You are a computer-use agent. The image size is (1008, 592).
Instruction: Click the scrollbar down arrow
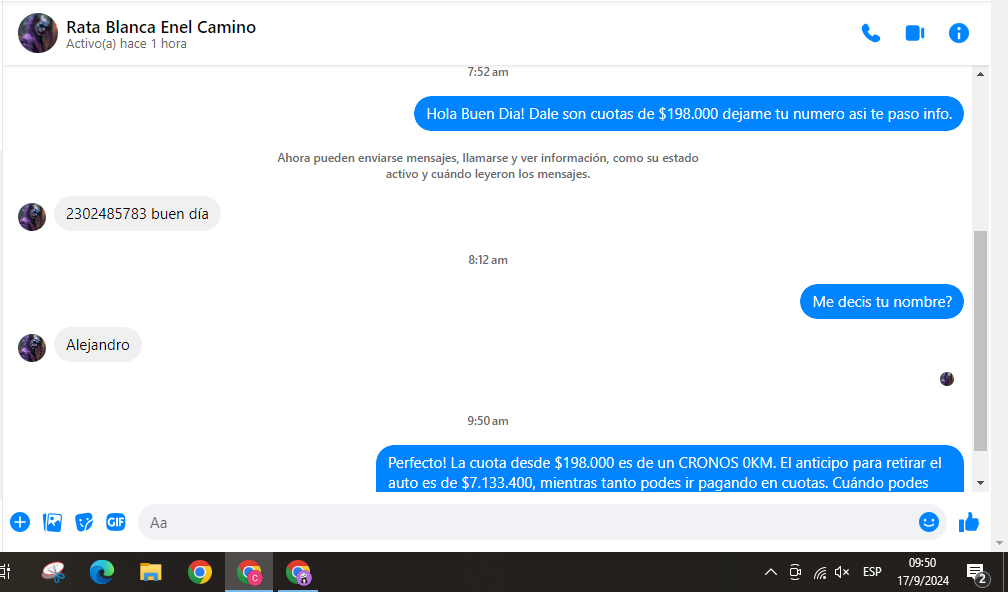pyautogui.click(x=980, y=483)
